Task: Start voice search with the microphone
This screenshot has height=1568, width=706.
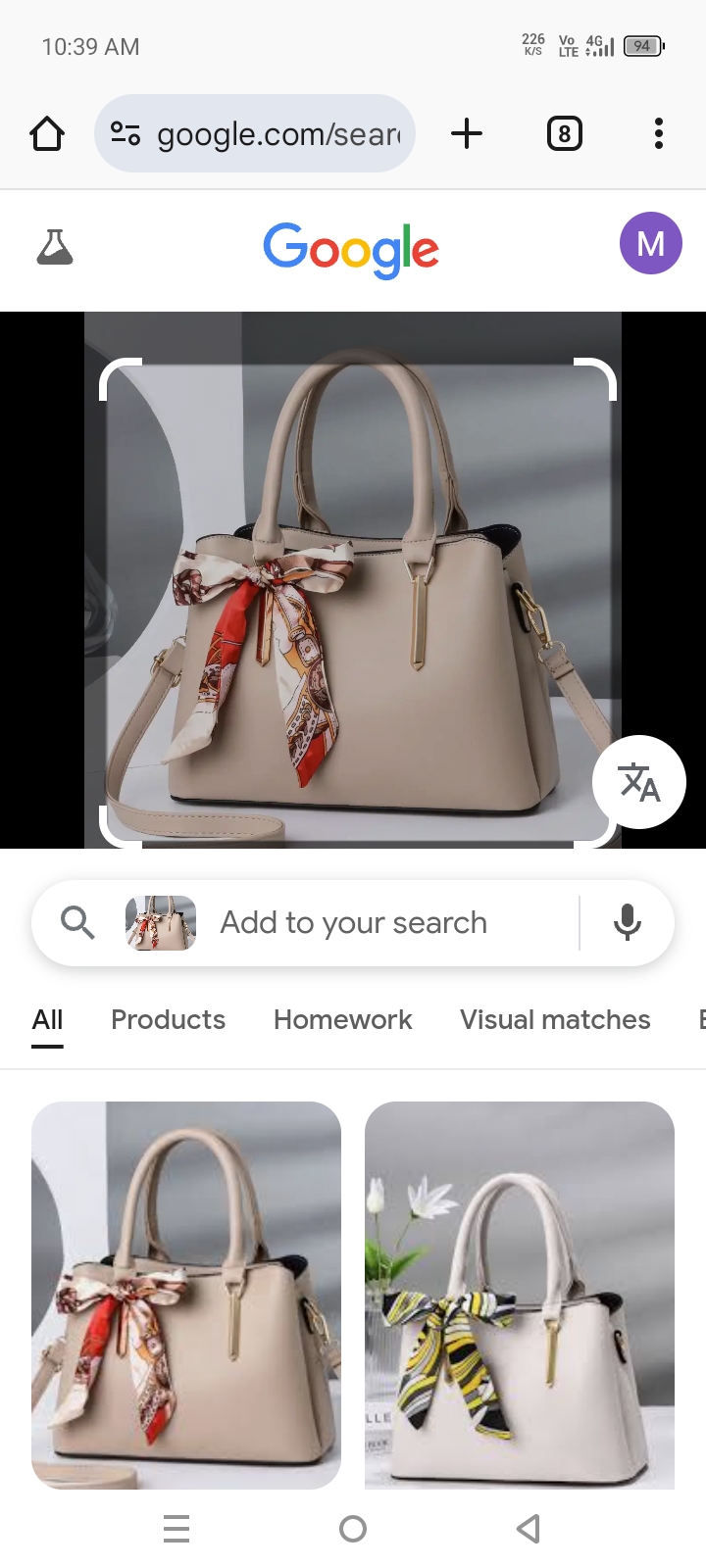Action: point(628,923)
